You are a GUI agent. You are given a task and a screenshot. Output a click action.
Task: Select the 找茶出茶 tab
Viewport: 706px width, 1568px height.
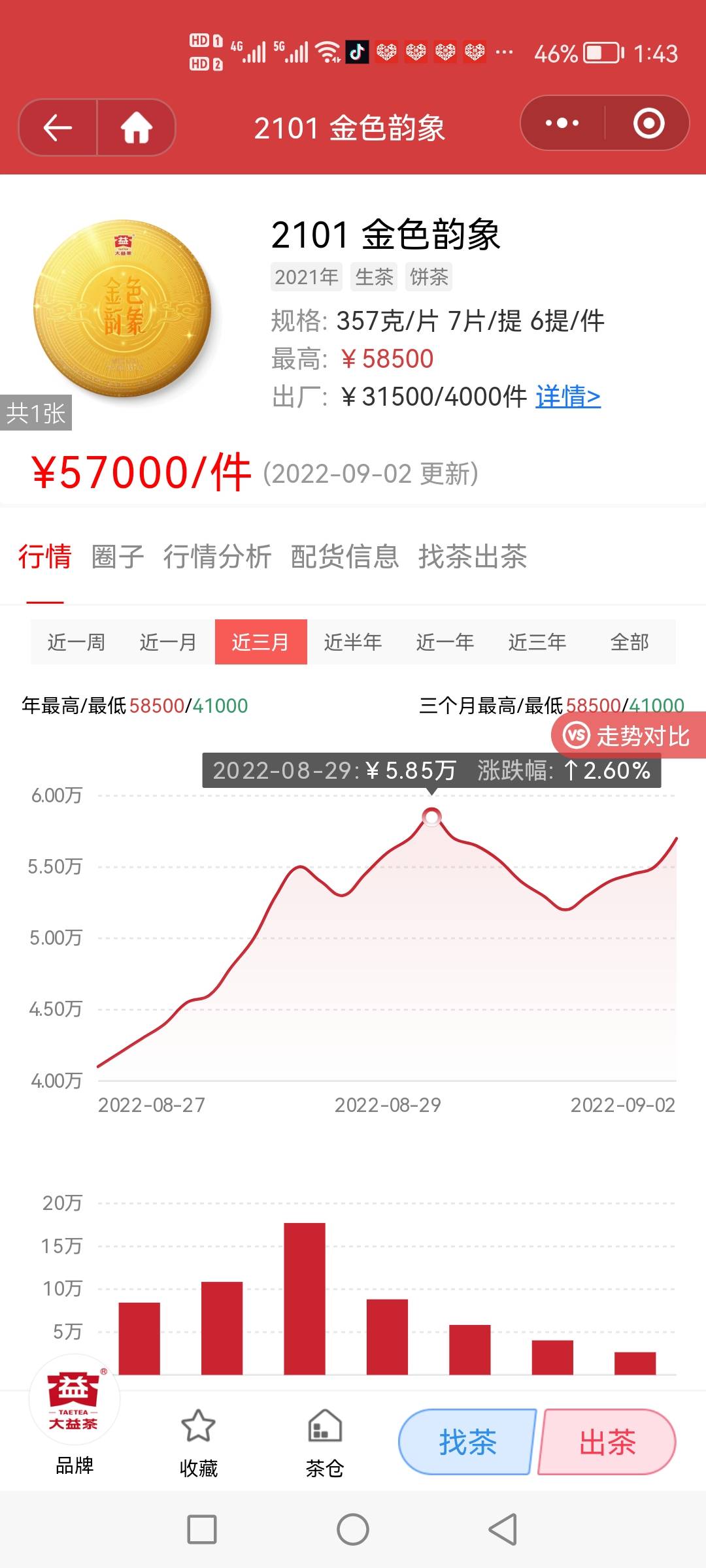point(473,557)
